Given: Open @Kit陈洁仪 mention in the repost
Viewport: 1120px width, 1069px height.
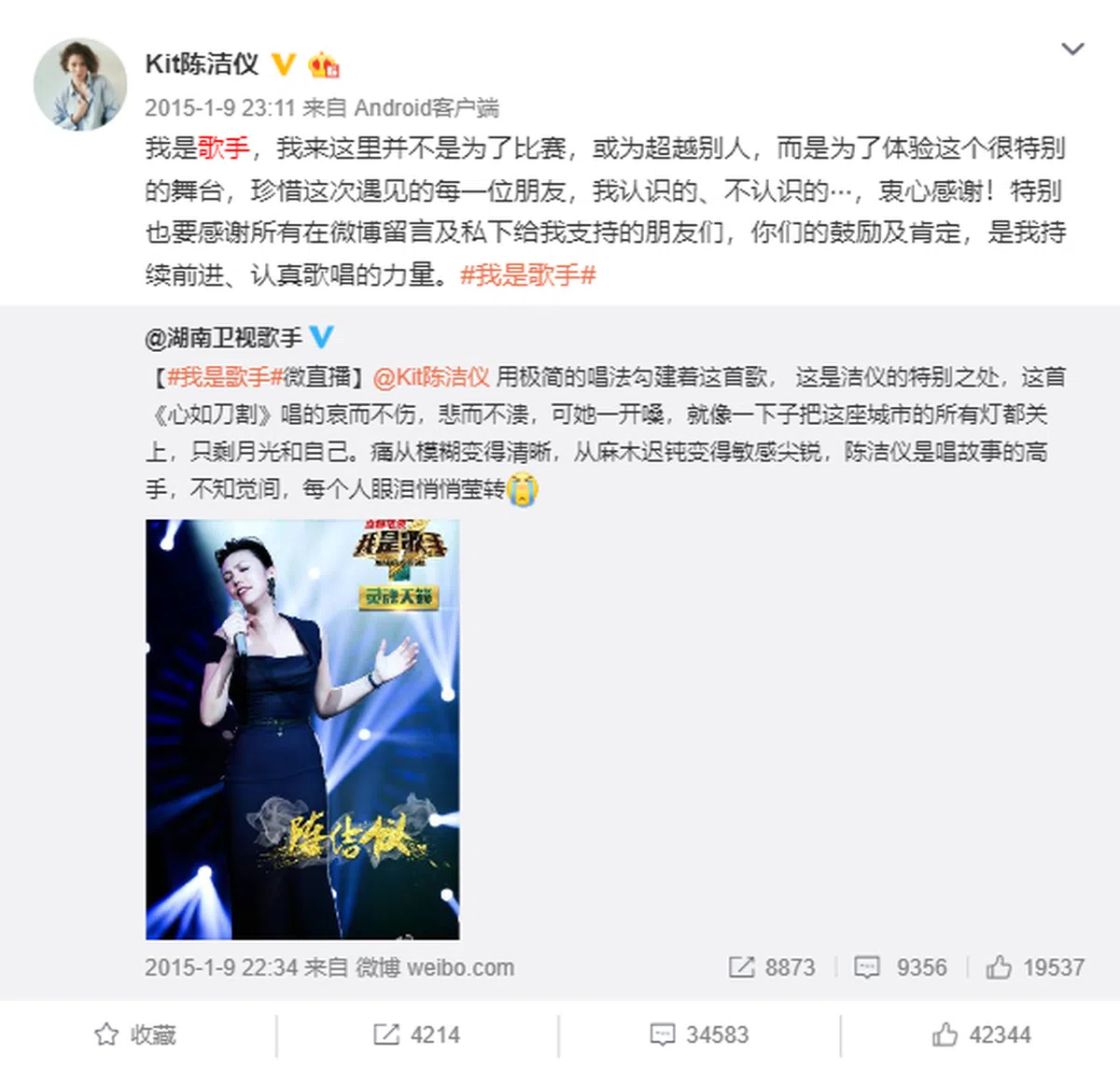Looking at the screenshot, I should [431, 377].
